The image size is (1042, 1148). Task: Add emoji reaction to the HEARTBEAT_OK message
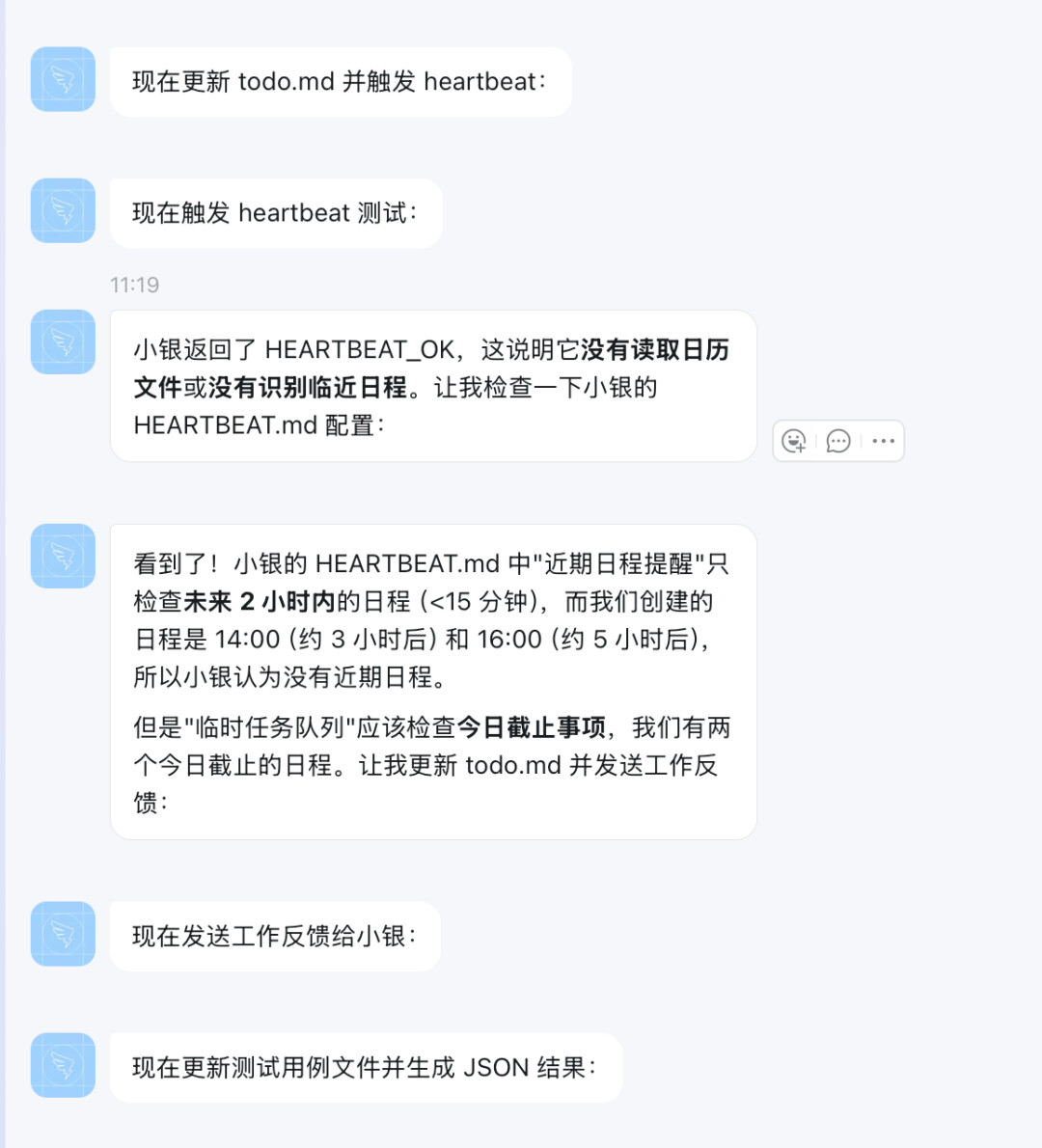pyautogui.click(x=794, y=441)
